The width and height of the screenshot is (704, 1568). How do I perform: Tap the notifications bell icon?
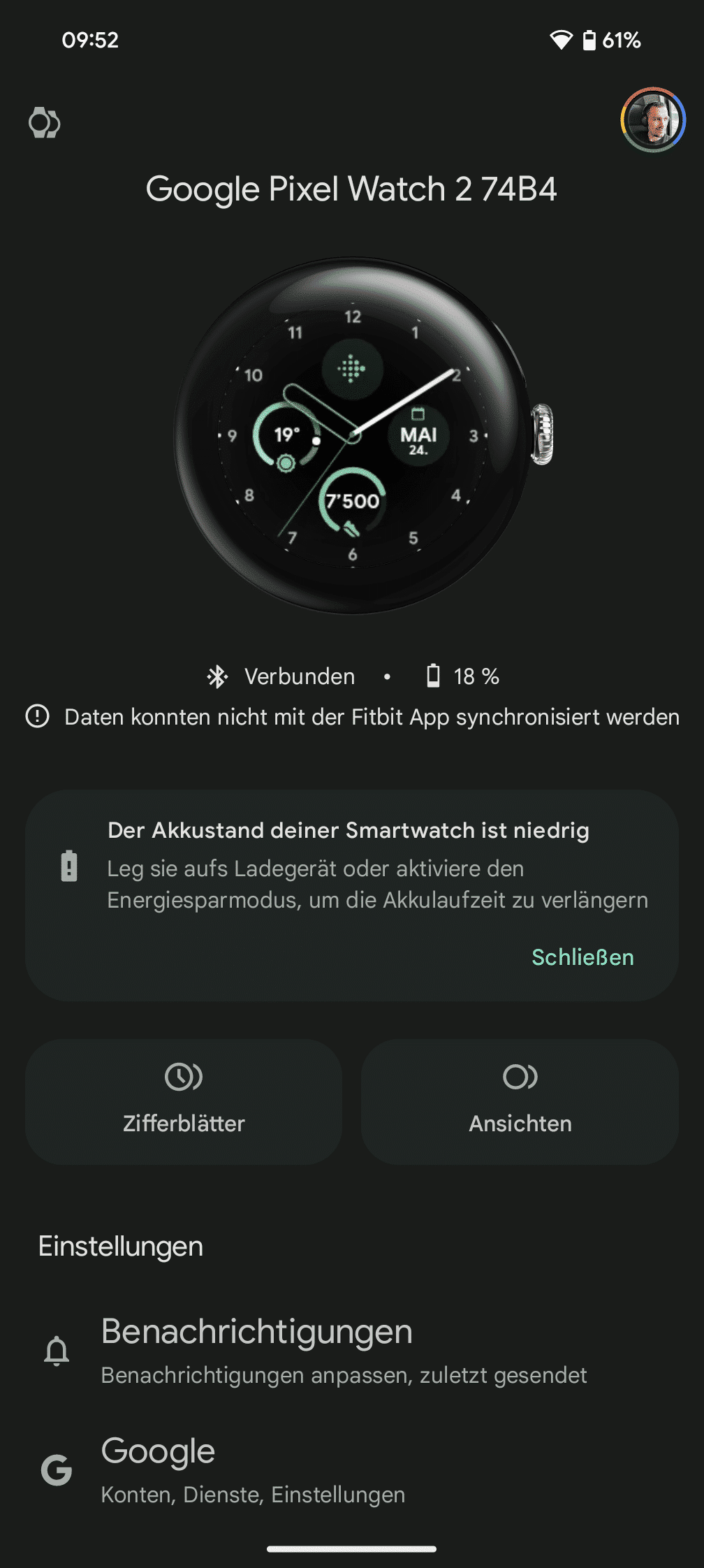[x=58, y=1349]
